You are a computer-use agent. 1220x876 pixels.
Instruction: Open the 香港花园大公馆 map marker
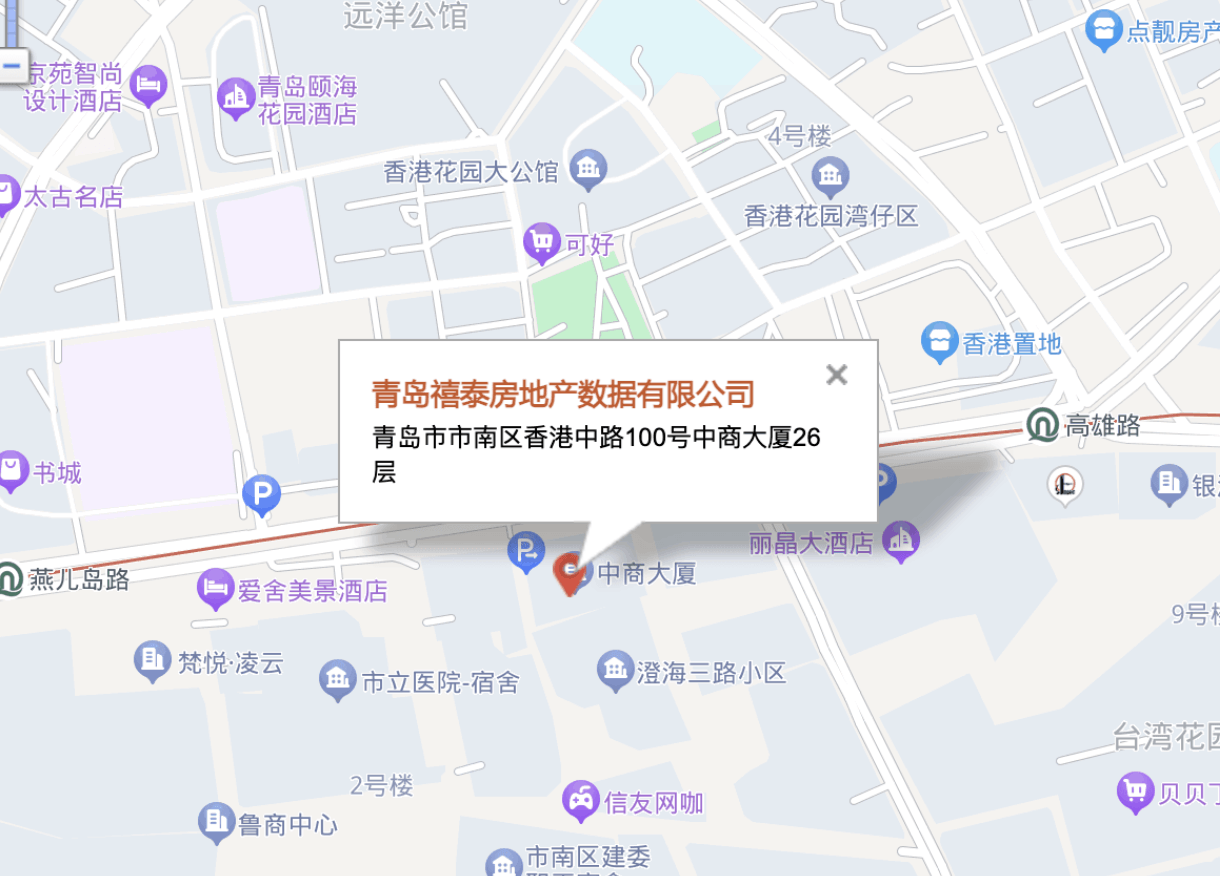[588, 168]
